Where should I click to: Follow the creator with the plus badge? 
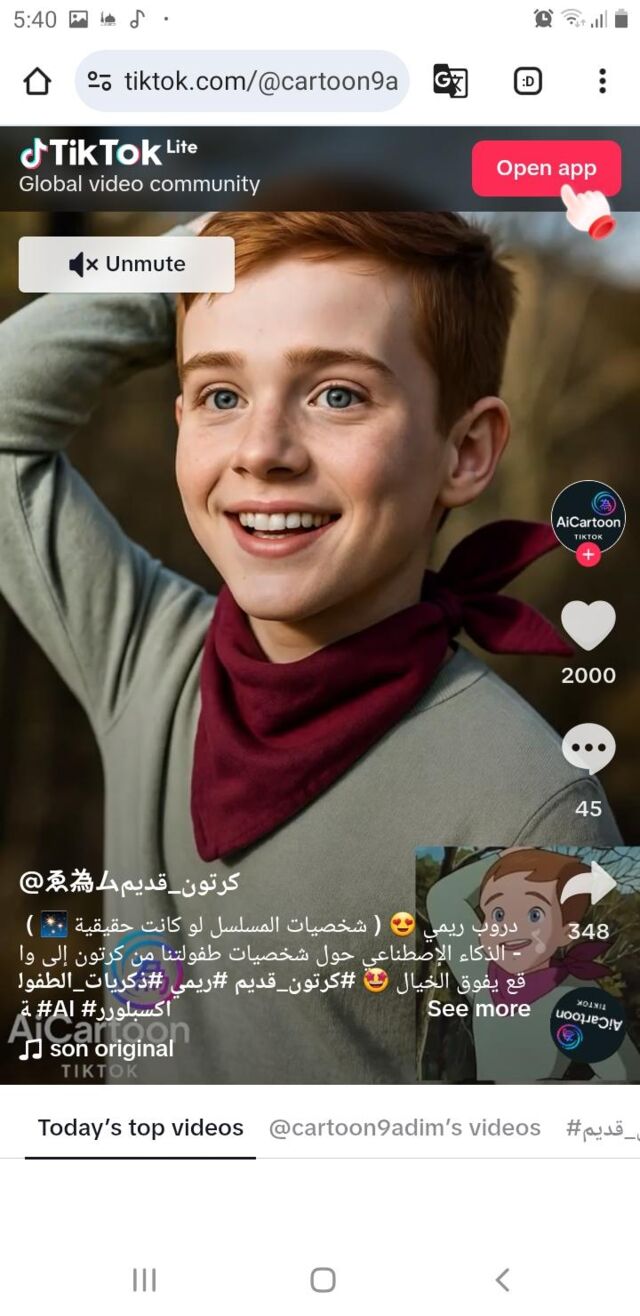point(588,554)
